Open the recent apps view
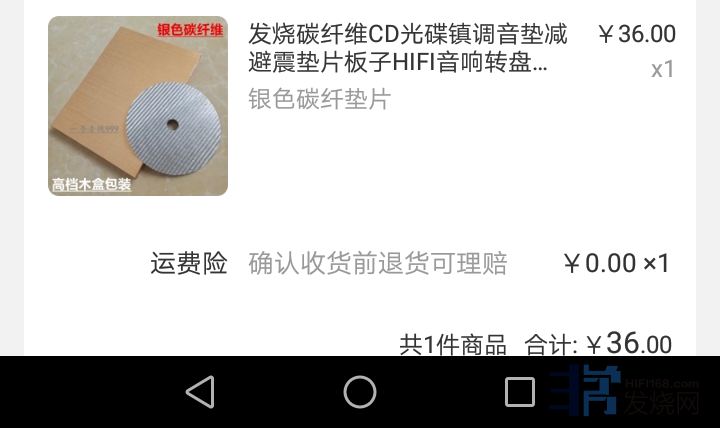Screen dimensions: 720x428 tap(519, 392)
